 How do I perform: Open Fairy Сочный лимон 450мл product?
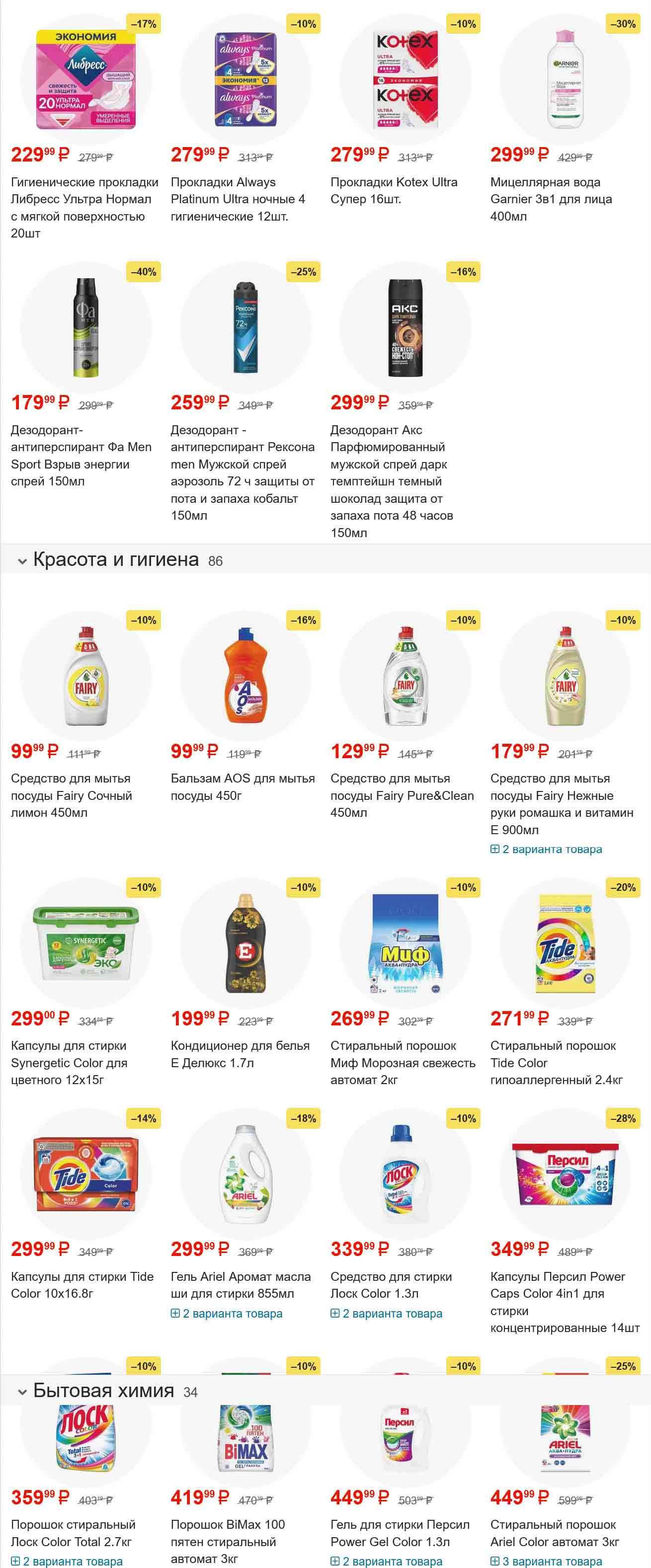[71, 795]
